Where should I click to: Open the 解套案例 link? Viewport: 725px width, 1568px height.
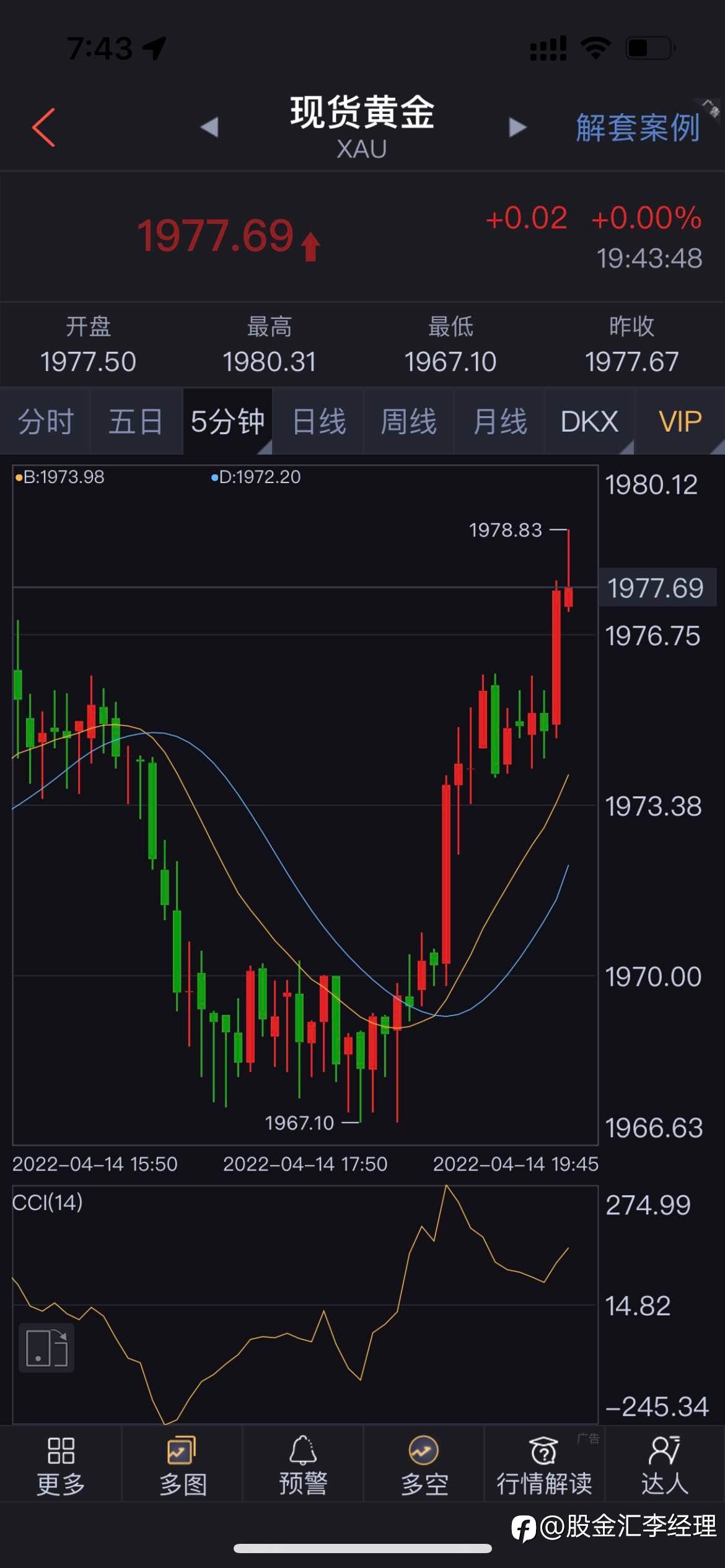638,128
